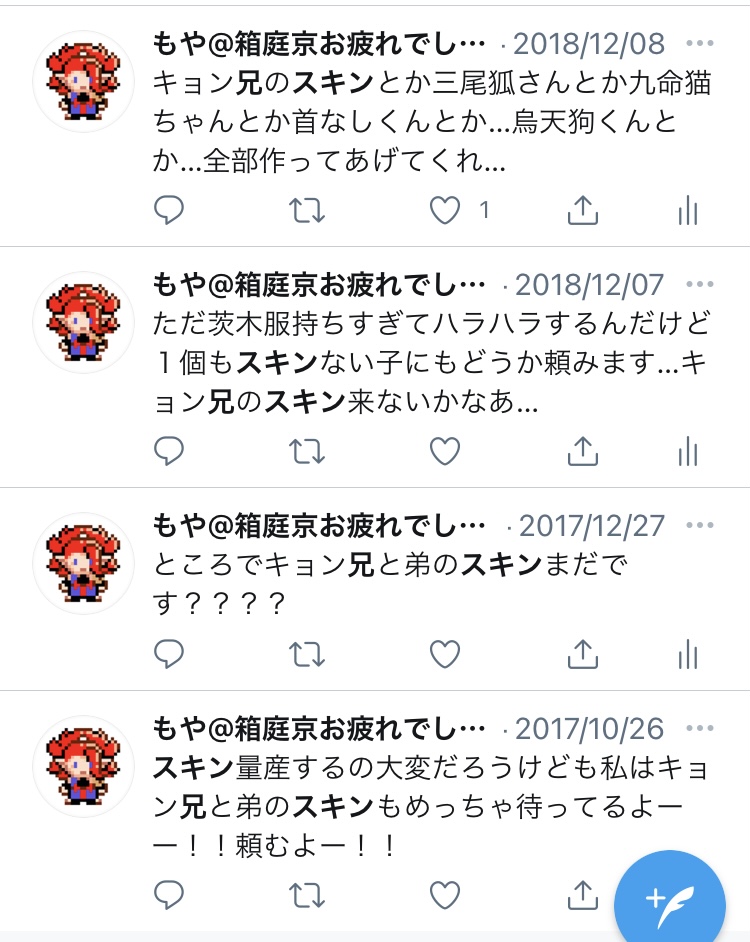Open profile avatar on 2017/12/27 tweet
This screenshot has width=750, height=942.
pyautogui.click(x=84, y=563)
